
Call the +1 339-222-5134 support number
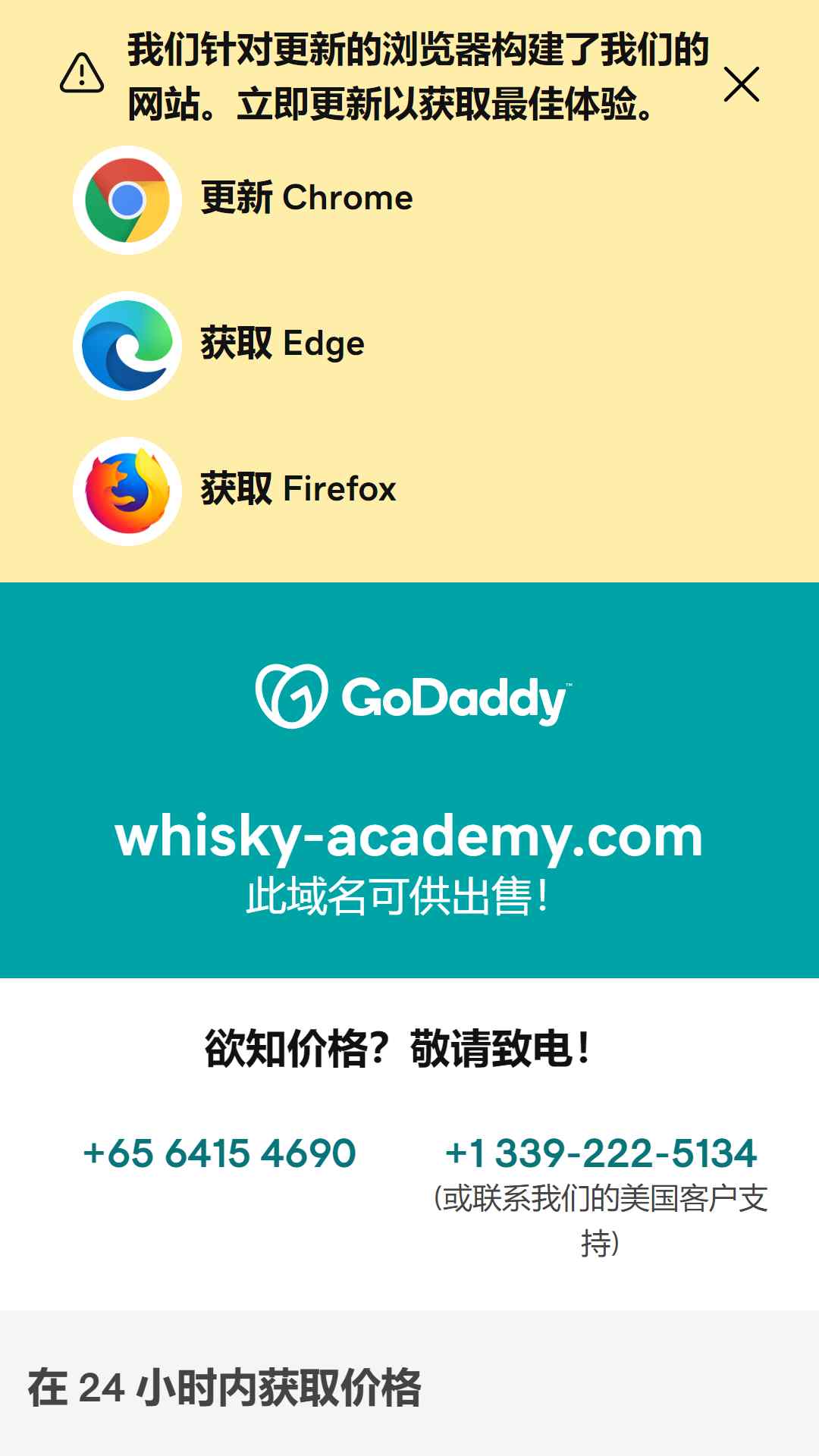point(601,1153)
